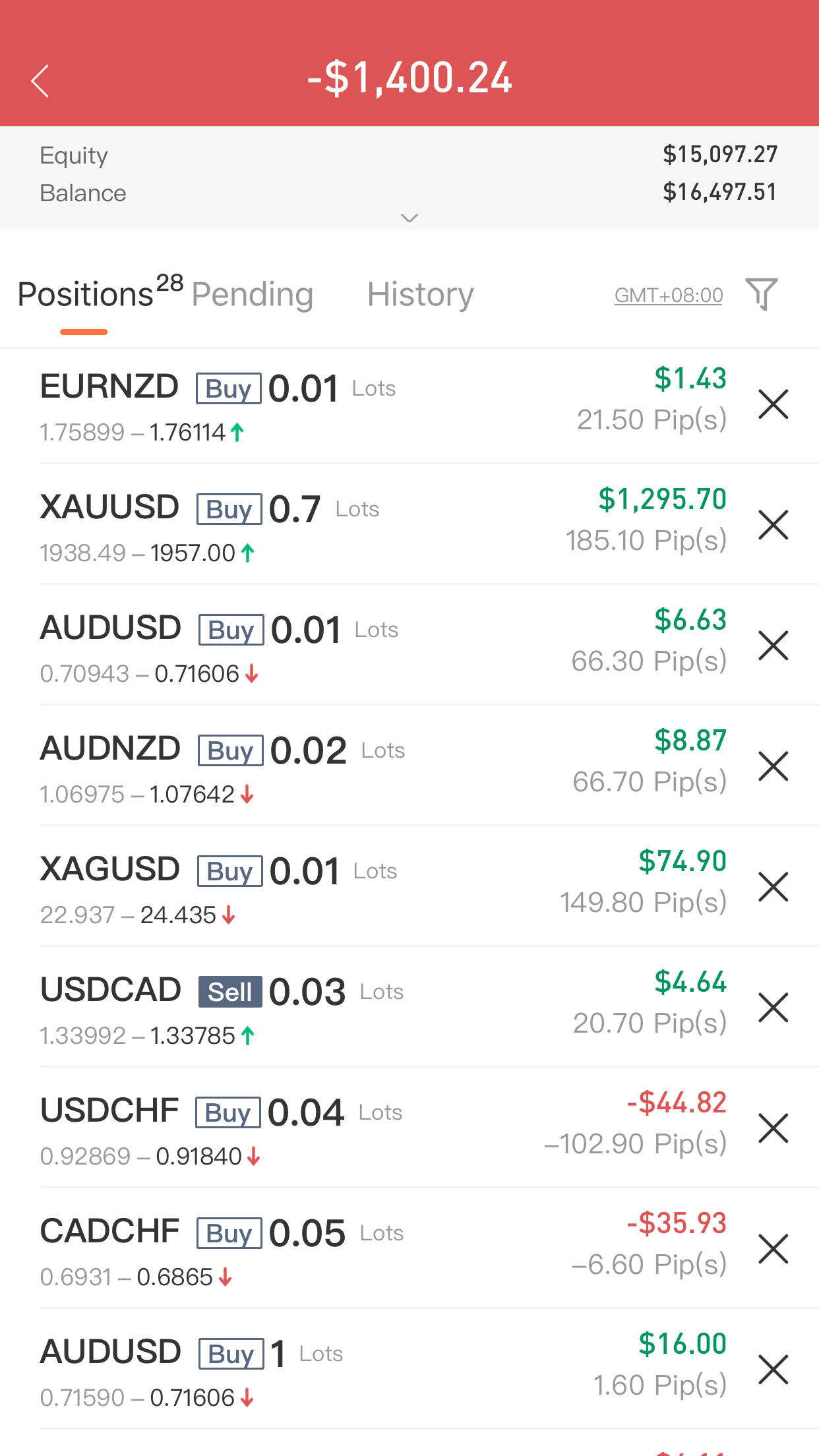Close the CADCHF buy position
819x1456 pixels.
coord(773,1249)
